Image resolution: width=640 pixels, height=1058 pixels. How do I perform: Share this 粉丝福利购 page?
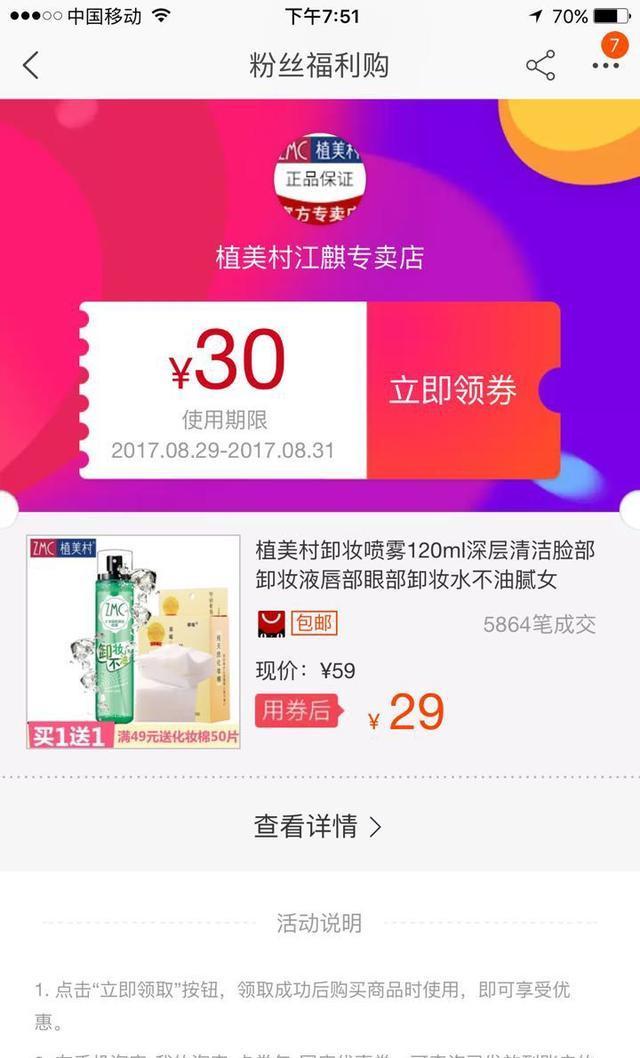540,66
